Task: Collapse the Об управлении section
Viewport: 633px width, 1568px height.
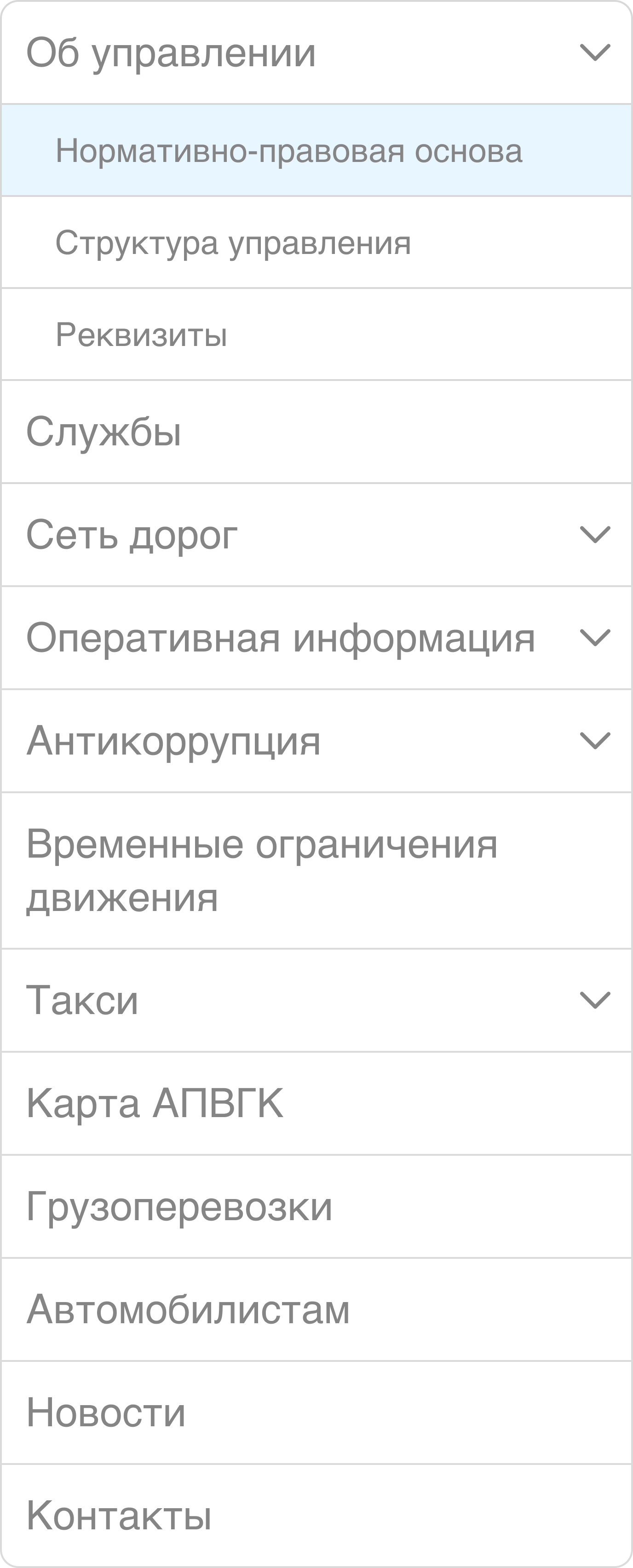Action: click(x=595, y=52)
